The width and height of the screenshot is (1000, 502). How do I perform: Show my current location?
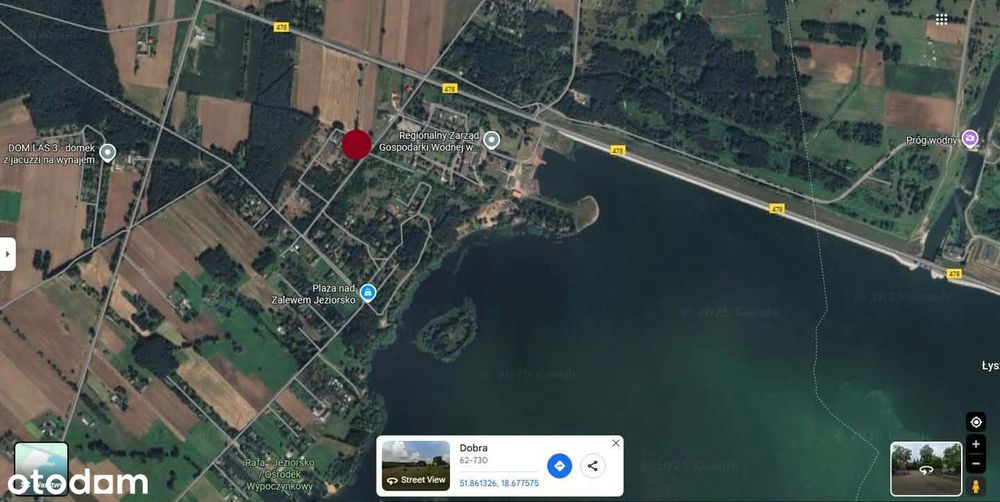[976, 422]
